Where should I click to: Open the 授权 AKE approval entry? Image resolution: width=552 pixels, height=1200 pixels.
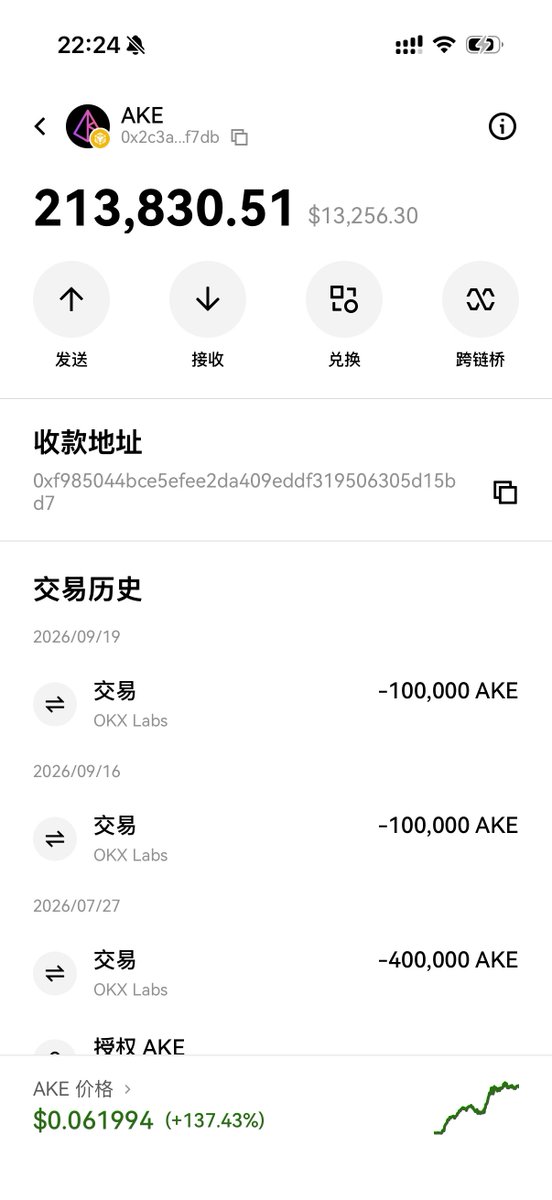click(x=276, y=1045)
